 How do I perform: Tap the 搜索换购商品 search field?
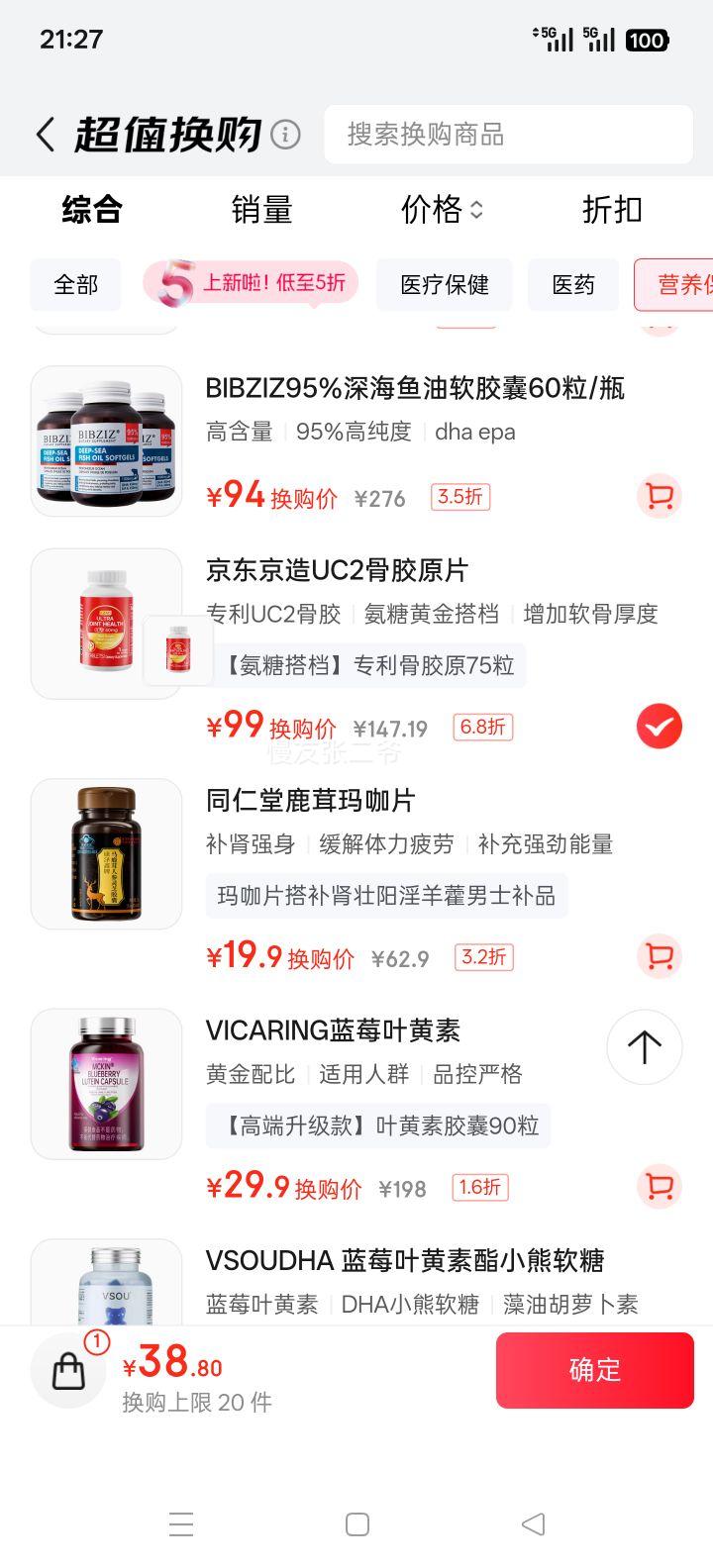(508, 135)
